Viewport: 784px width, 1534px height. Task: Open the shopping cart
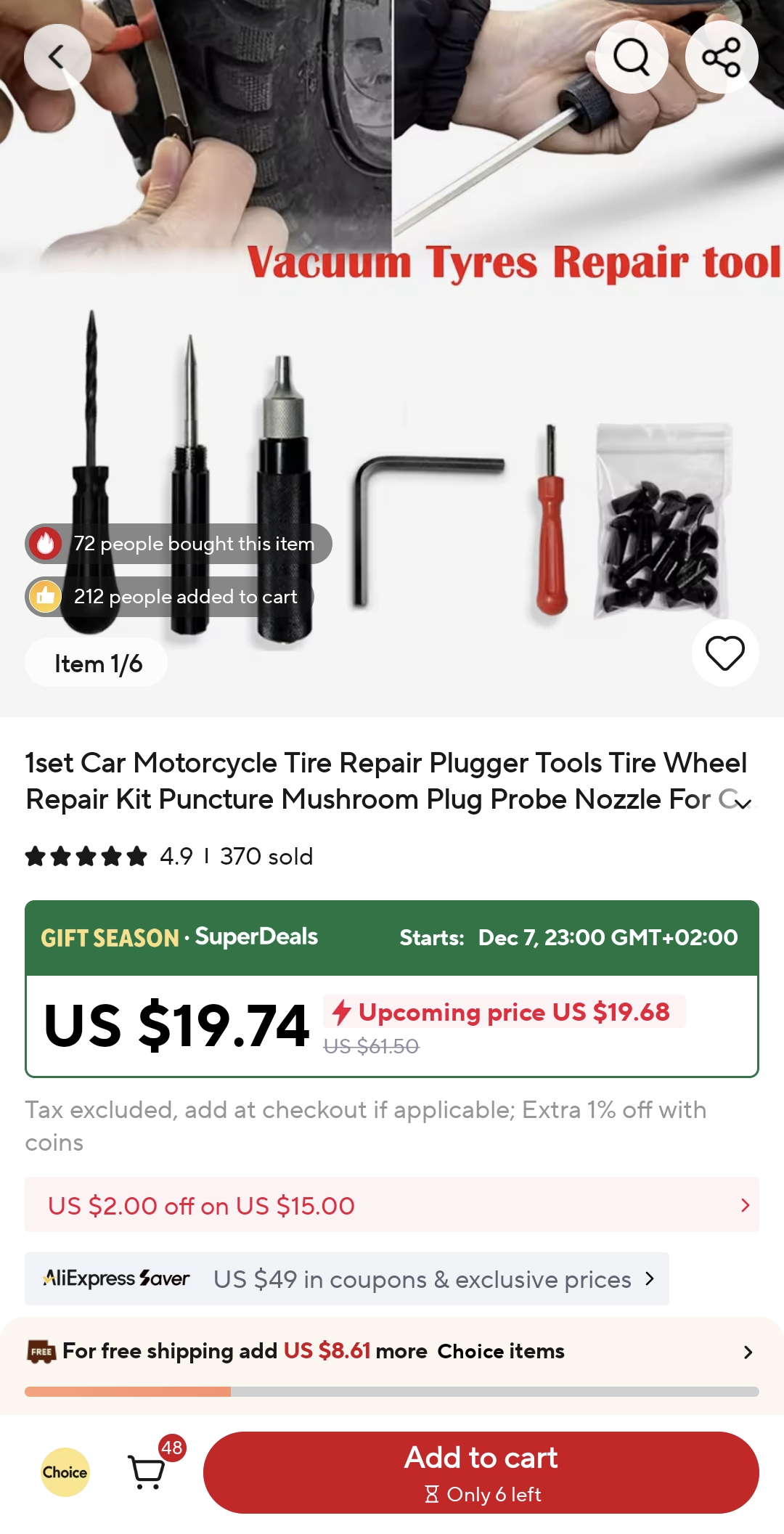147,1472
